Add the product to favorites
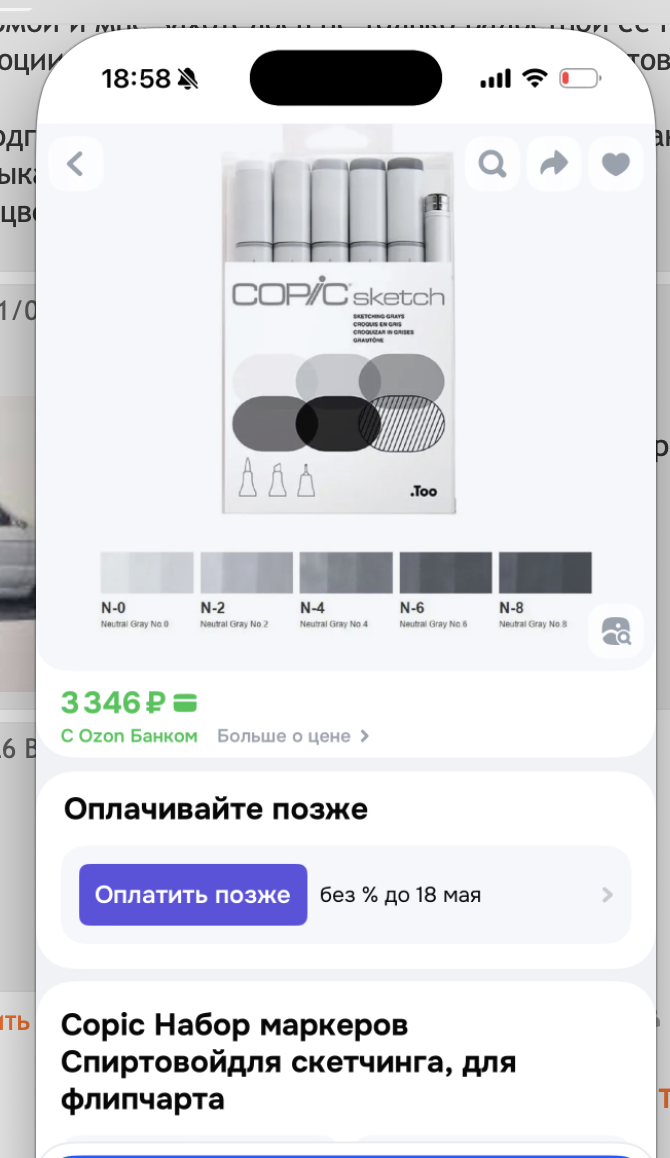 tap(615, 163)
